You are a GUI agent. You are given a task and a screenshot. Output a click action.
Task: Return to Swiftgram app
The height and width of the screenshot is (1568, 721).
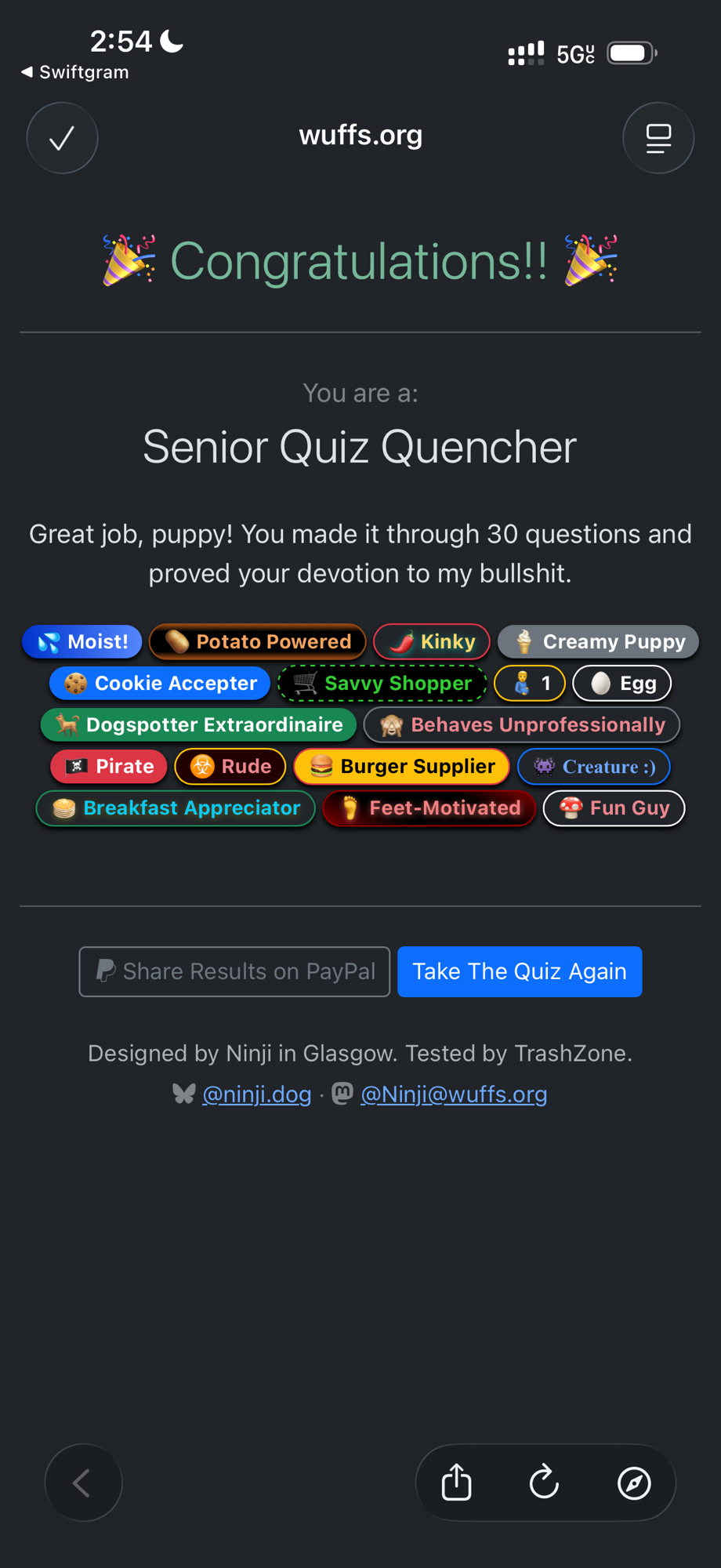[x=74, y=72]
